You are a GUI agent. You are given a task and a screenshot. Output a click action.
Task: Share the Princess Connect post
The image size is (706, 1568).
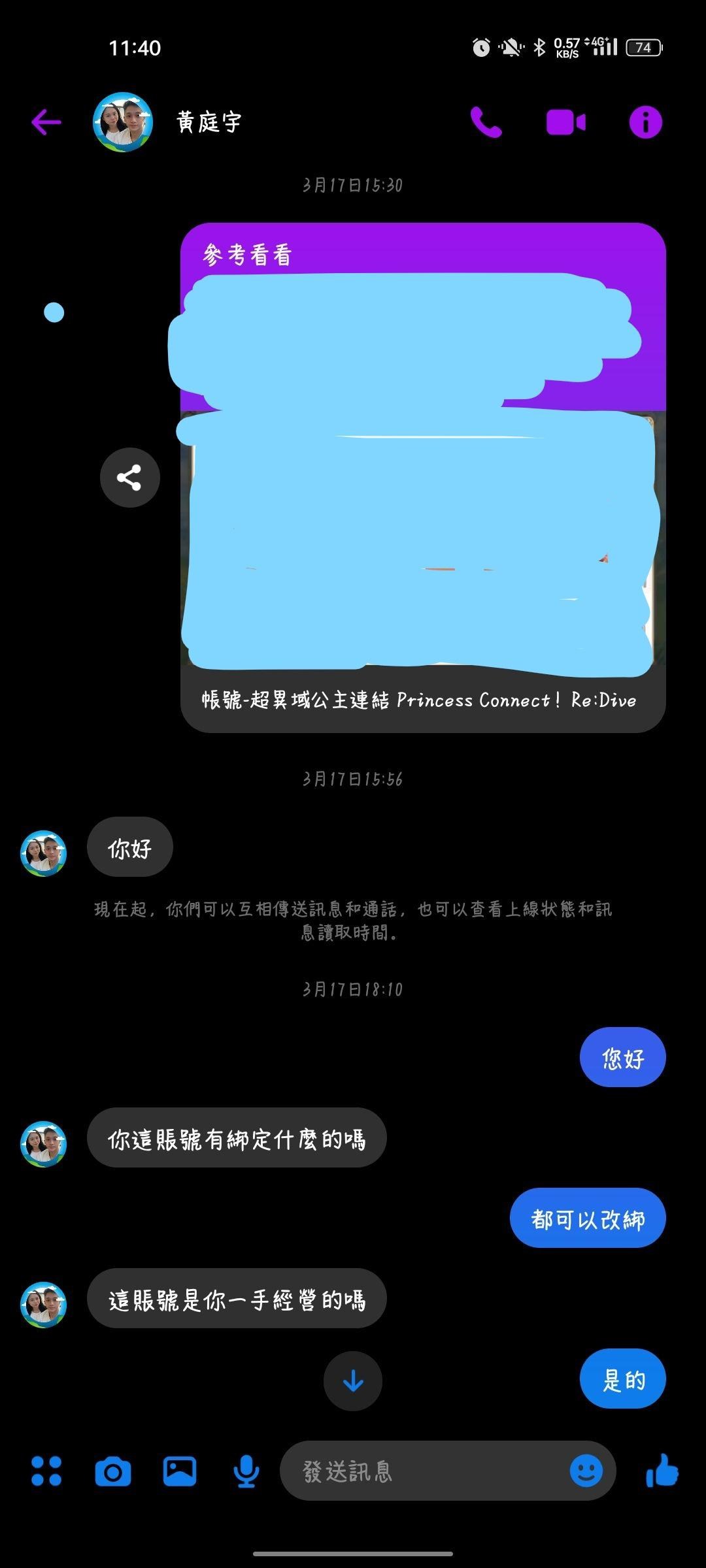pos(129,478)
